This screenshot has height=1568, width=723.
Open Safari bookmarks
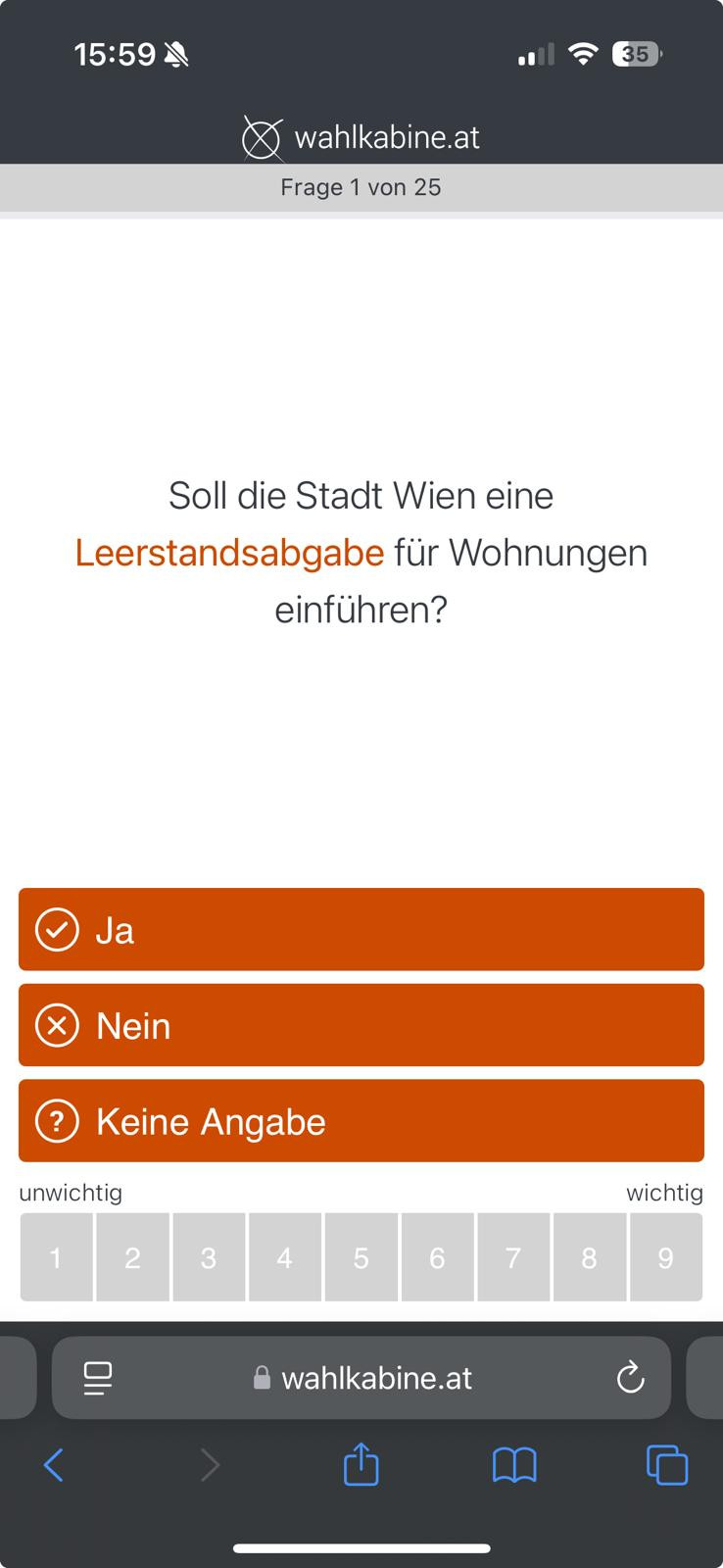[514, 1466]
